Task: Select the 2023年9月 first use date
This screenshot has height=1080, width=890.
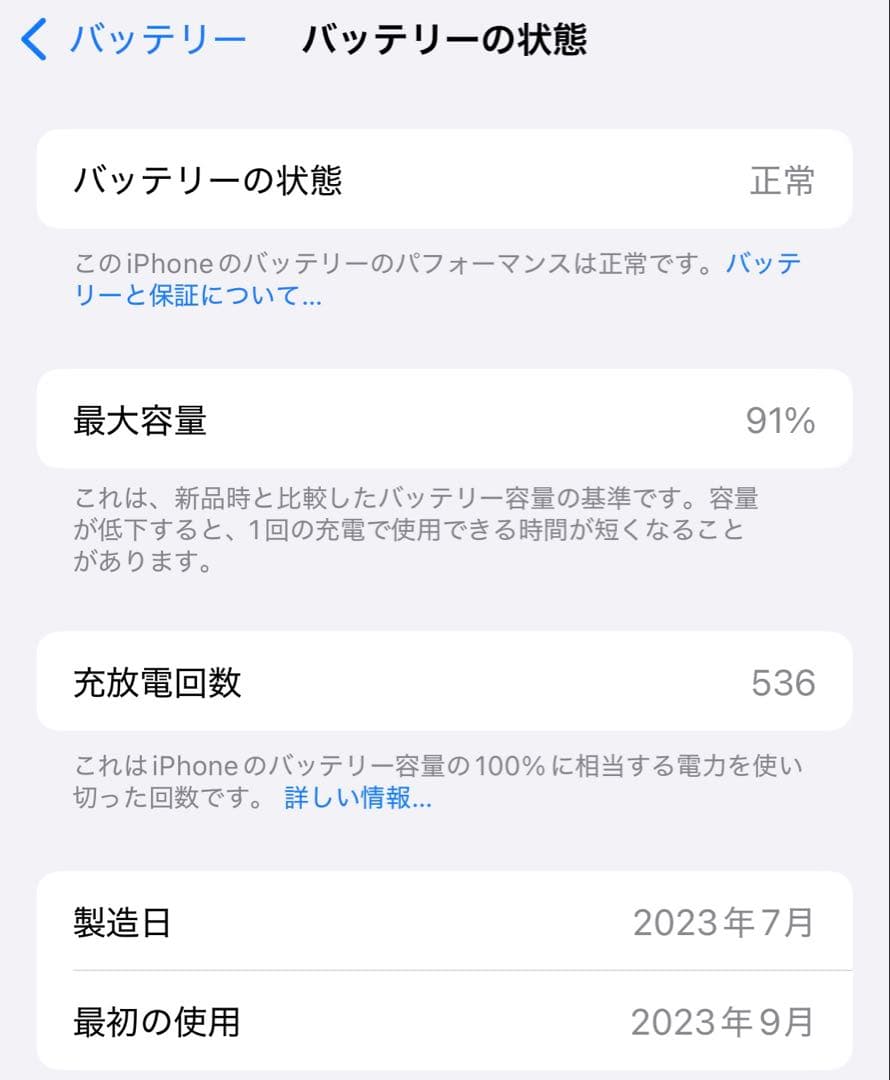Action: click(724, 1022)
